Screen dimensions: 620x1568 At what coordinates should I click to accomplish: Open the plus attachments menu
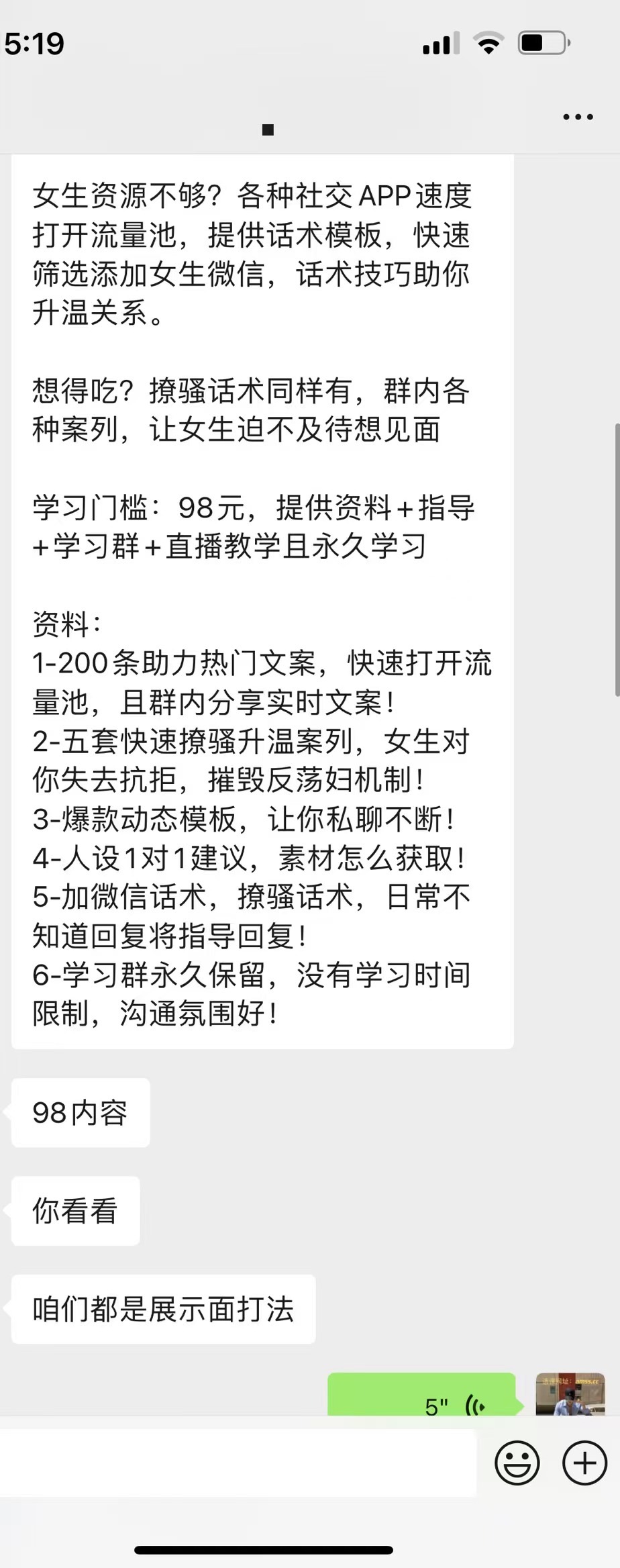pos(584,1463)
